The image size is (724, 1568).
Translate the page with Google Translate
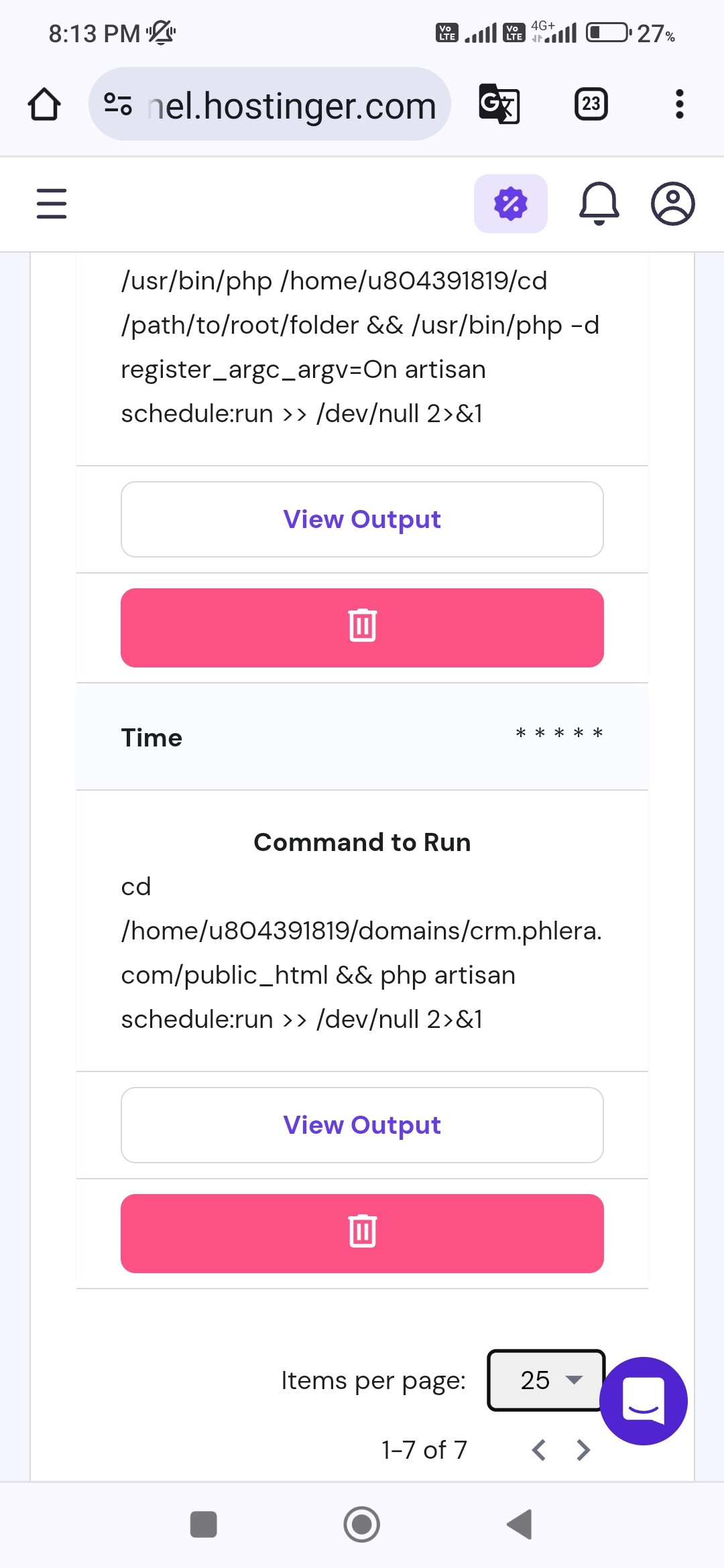click(x=499, y=104)
